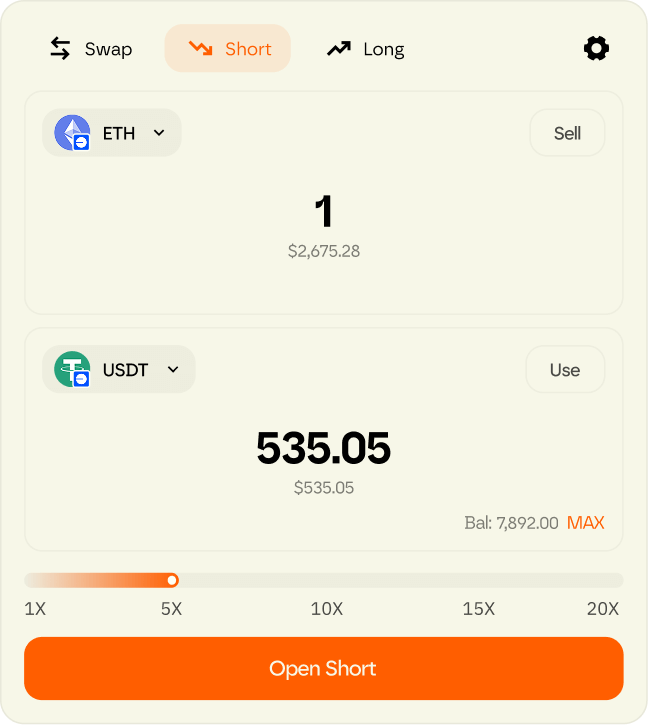Edit the ETH amount field
The image size is (648, 725).
pos(323,212)
